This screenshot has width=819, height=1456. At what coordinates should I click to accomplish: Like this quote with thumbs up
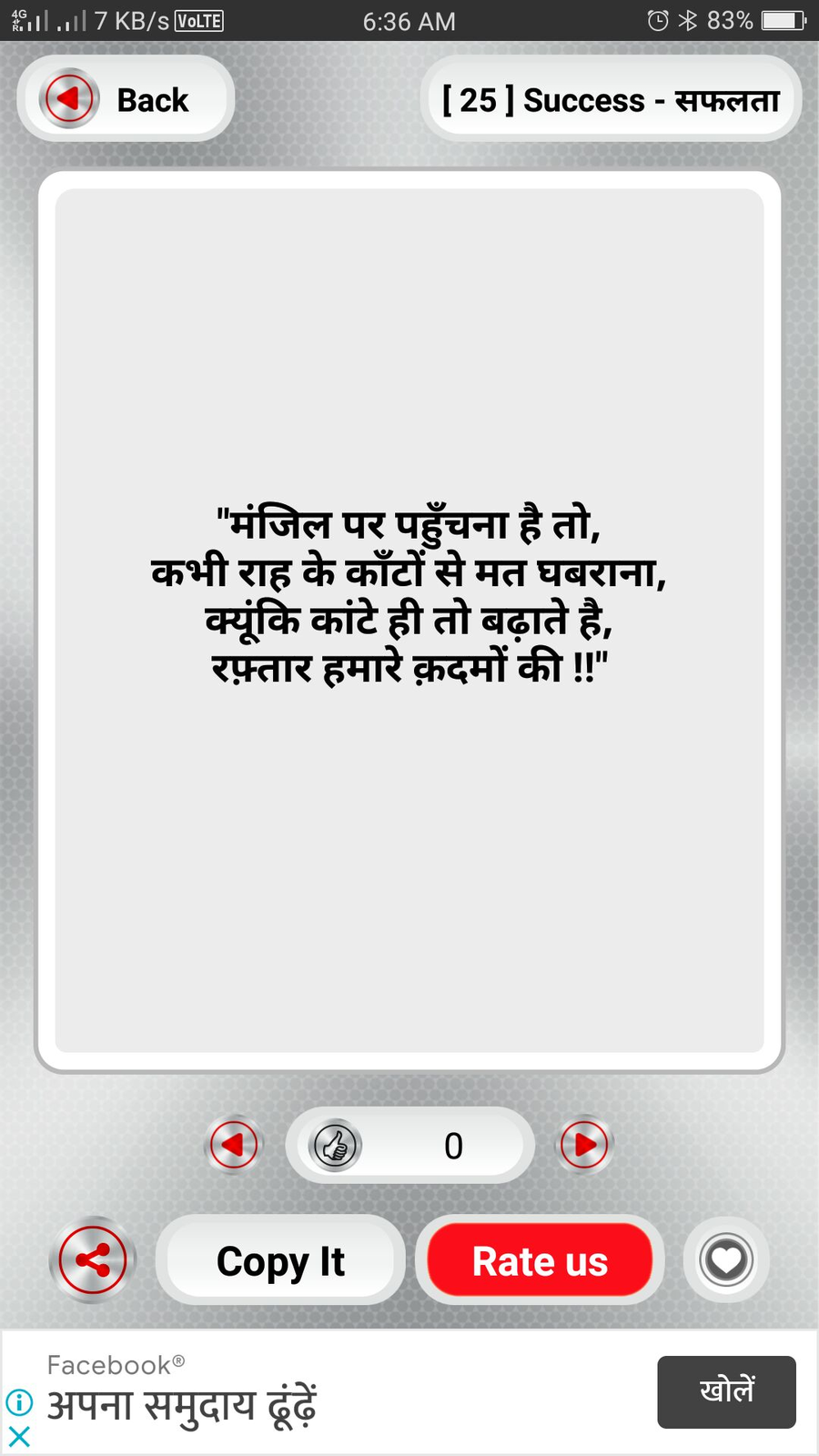pyautogui.click(x=336, y=1146)
